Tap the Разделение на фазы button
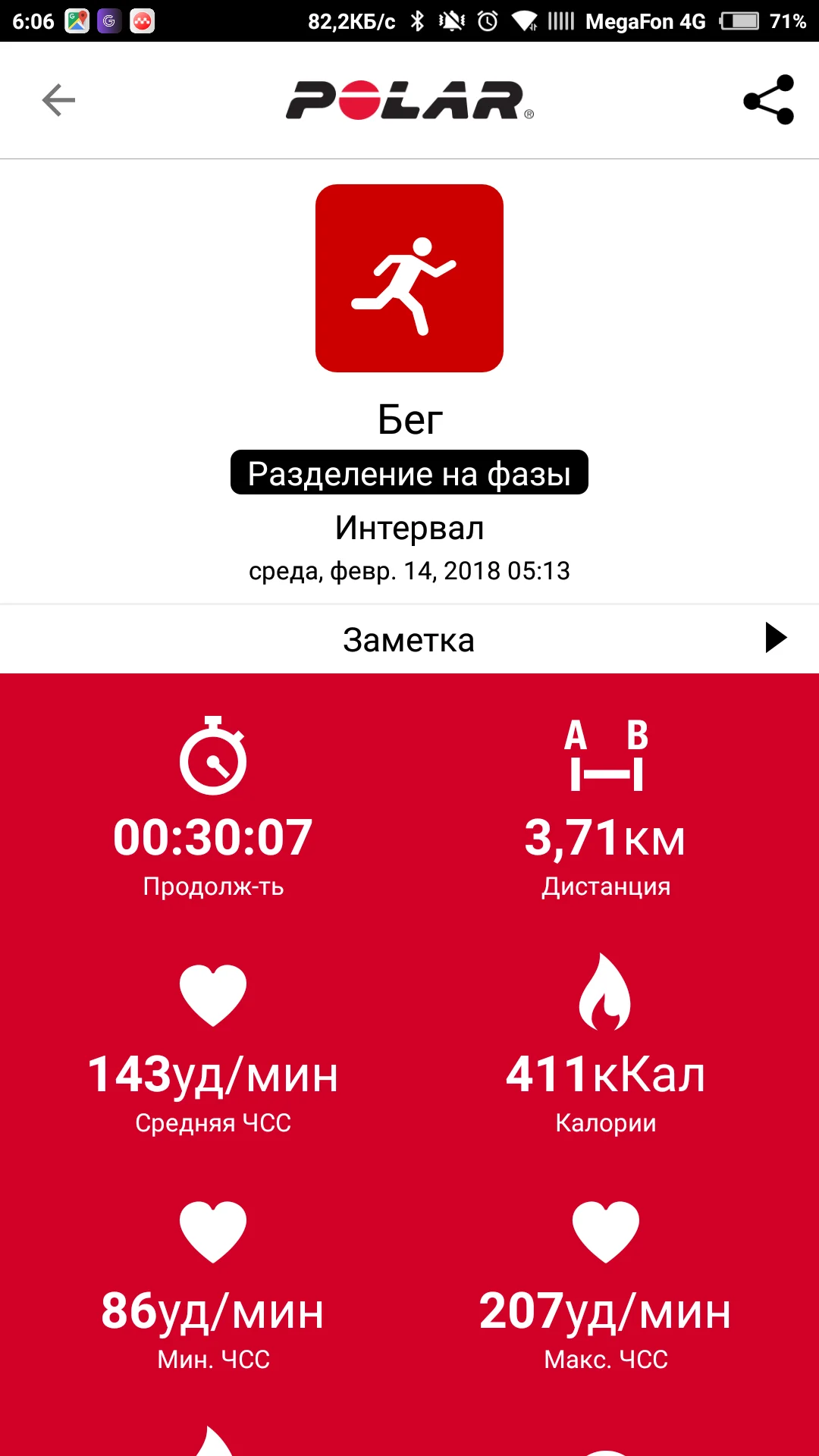This screenshot has width=819, height=1456. click(409, 473)
